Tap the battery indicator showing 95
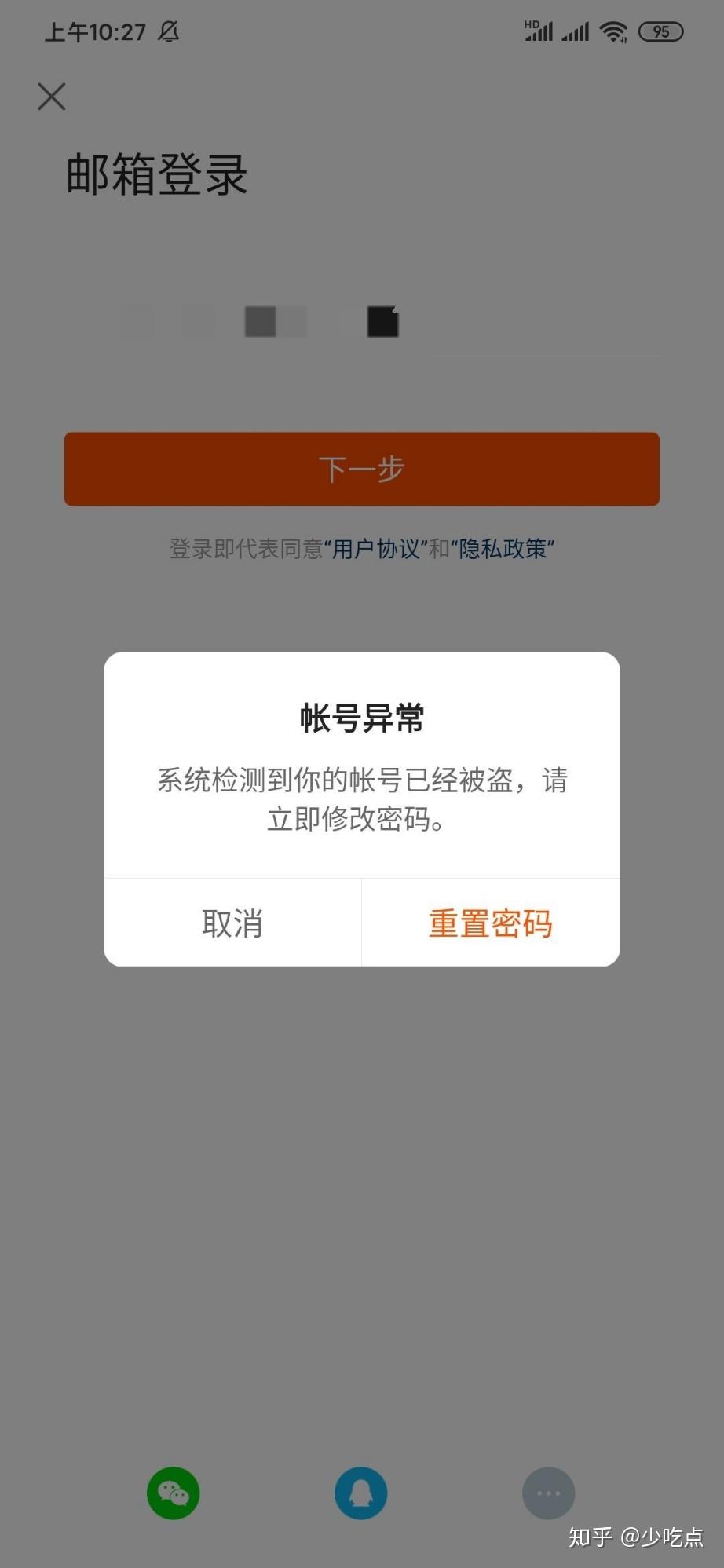724x1568 pixels. 662,31
